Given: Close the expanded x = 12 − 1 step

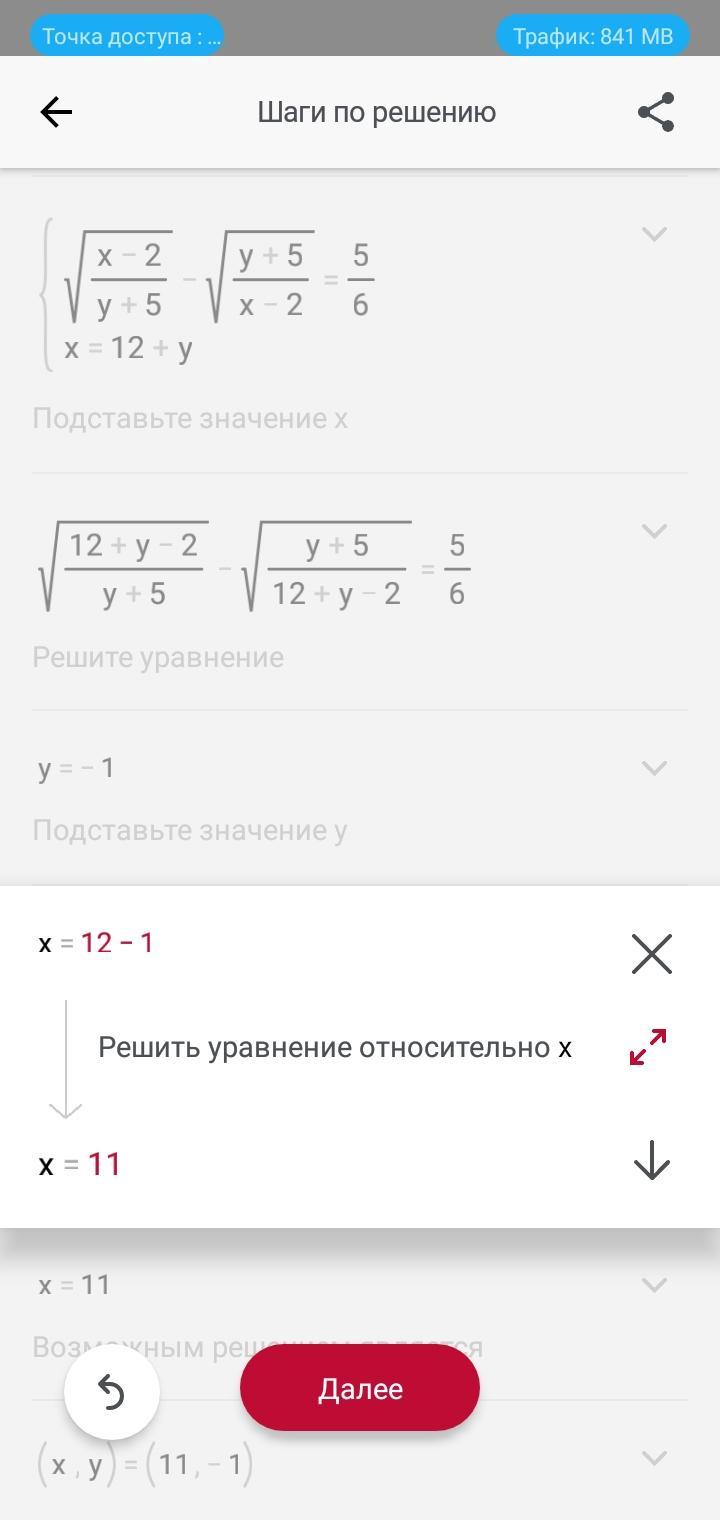Looking at the screenshot, I should [651, 954].
